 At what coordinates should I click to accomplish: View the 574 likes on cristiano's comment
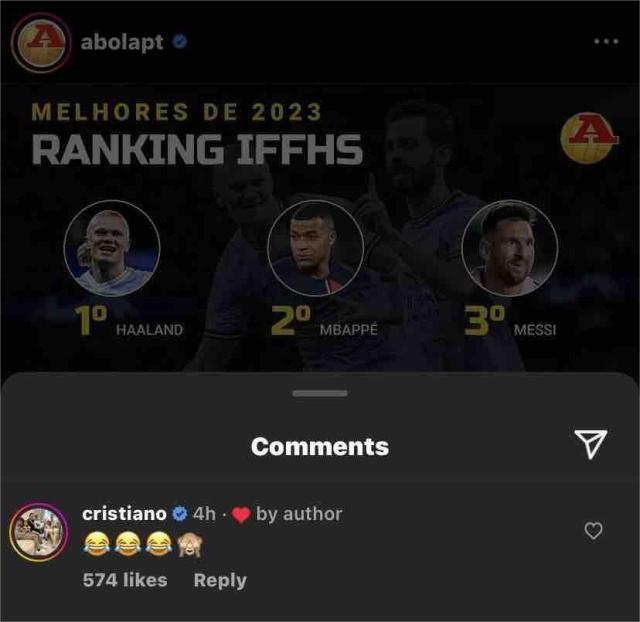[x=125, y=580]
